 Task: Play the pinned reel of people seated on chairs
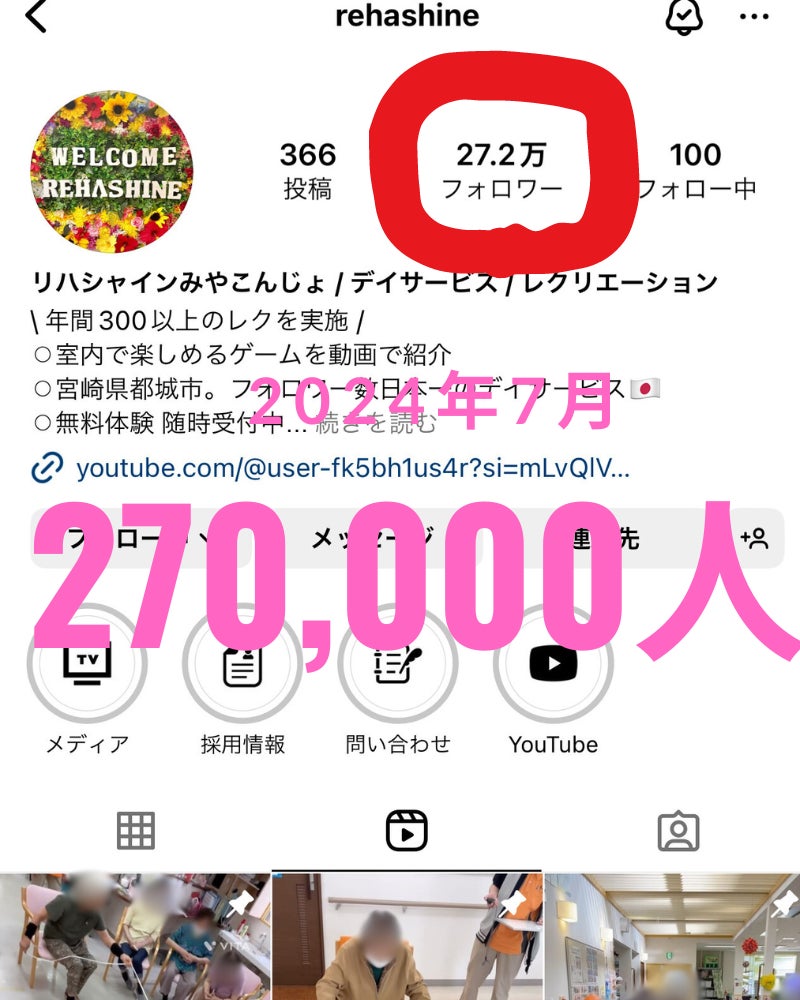pyautogui.click(x=134, y=938)
